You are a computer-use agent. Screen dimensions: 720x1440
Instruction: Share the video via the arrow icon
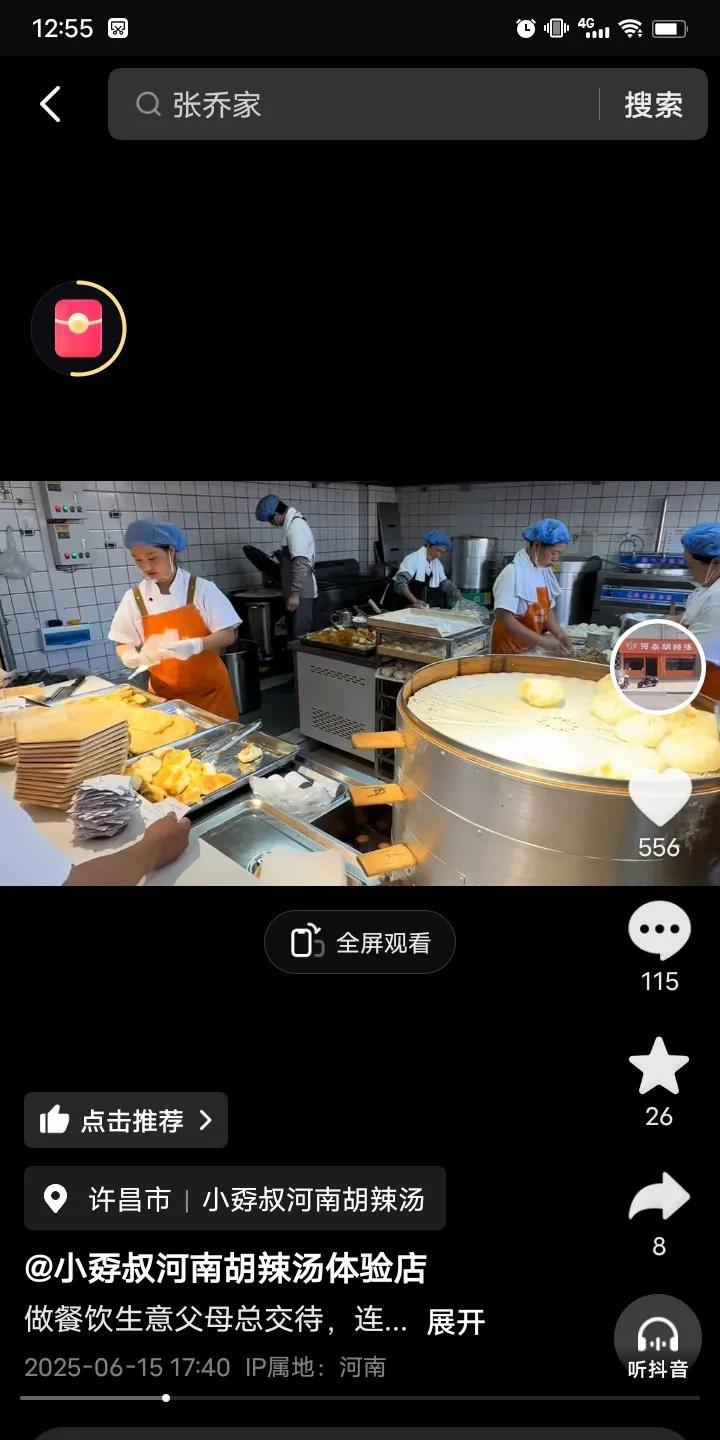[659, 1198]
